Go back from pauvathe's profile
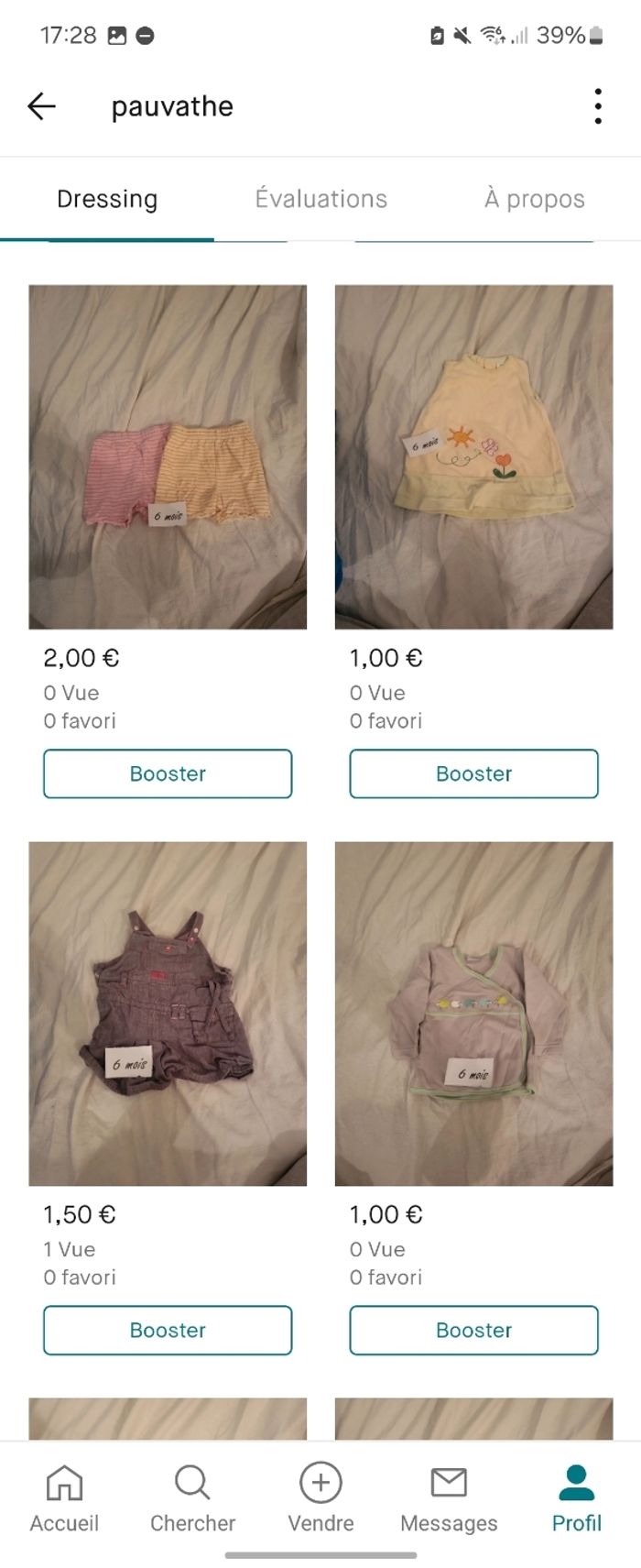The image size is (641, 1568). tap(42, 106)
